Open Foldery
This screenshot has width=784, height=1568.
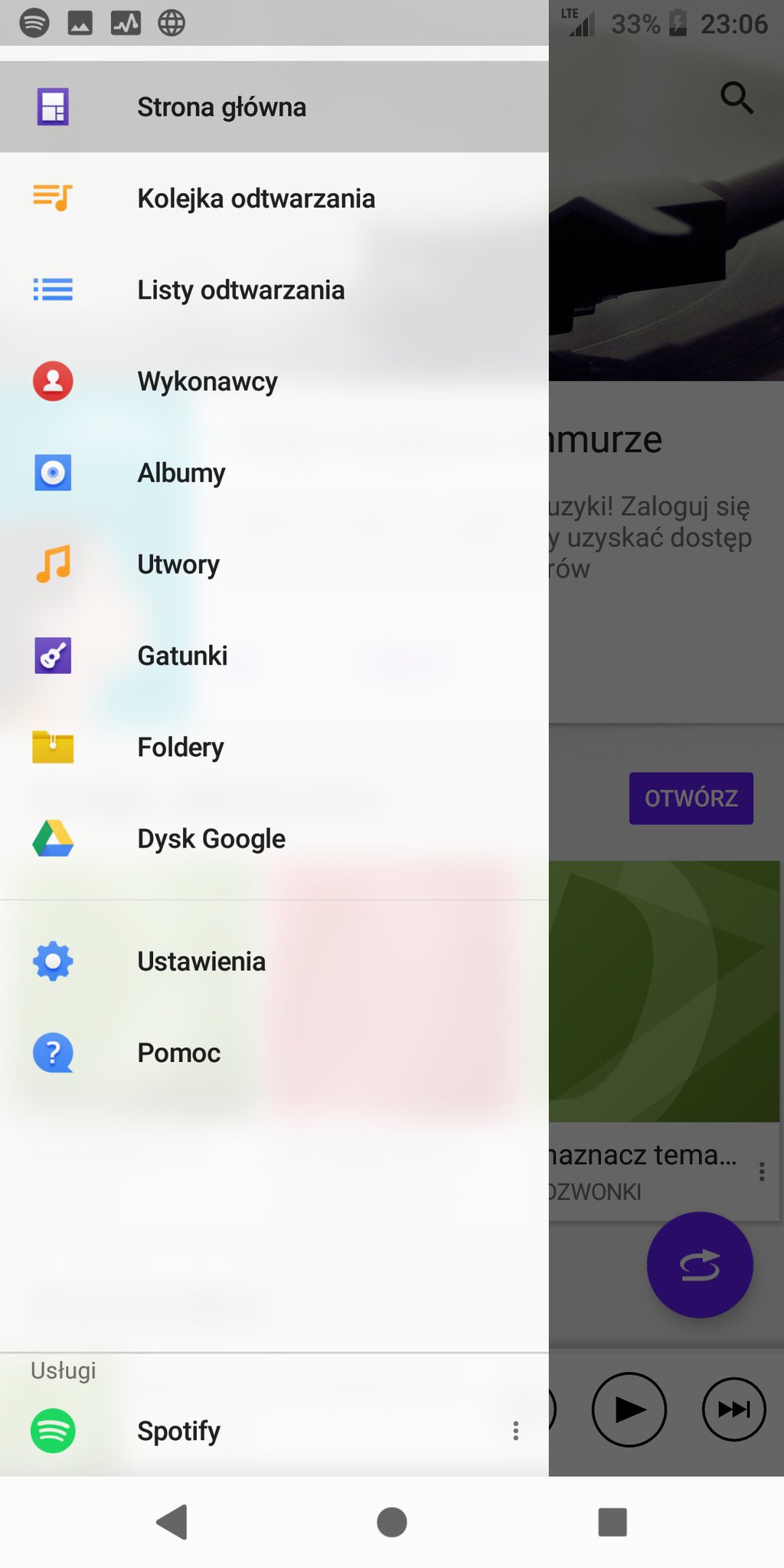coord(180,747)
